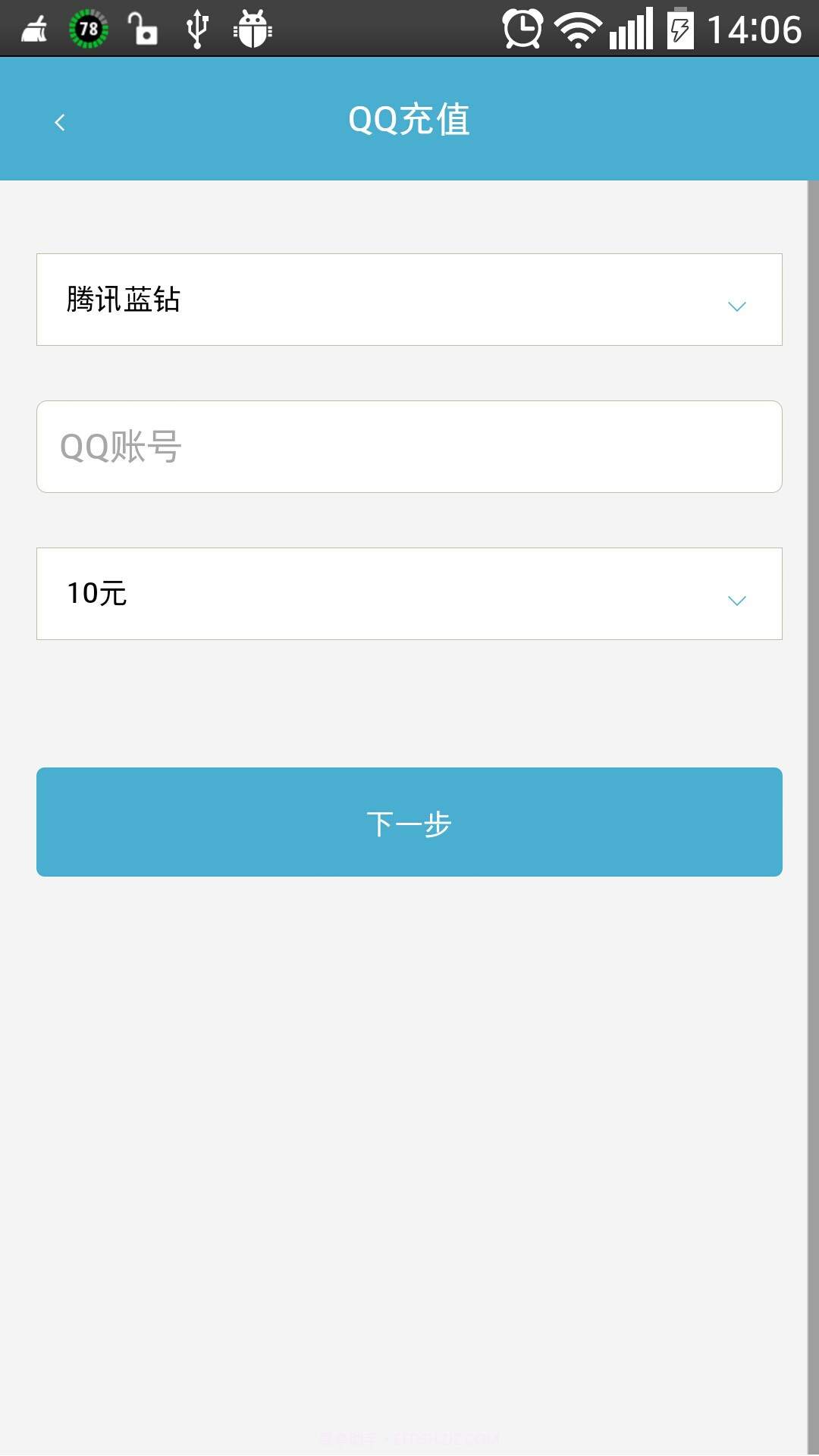
Task: Tap the alarm clock status bar icon
Action: tap(522, 27)
